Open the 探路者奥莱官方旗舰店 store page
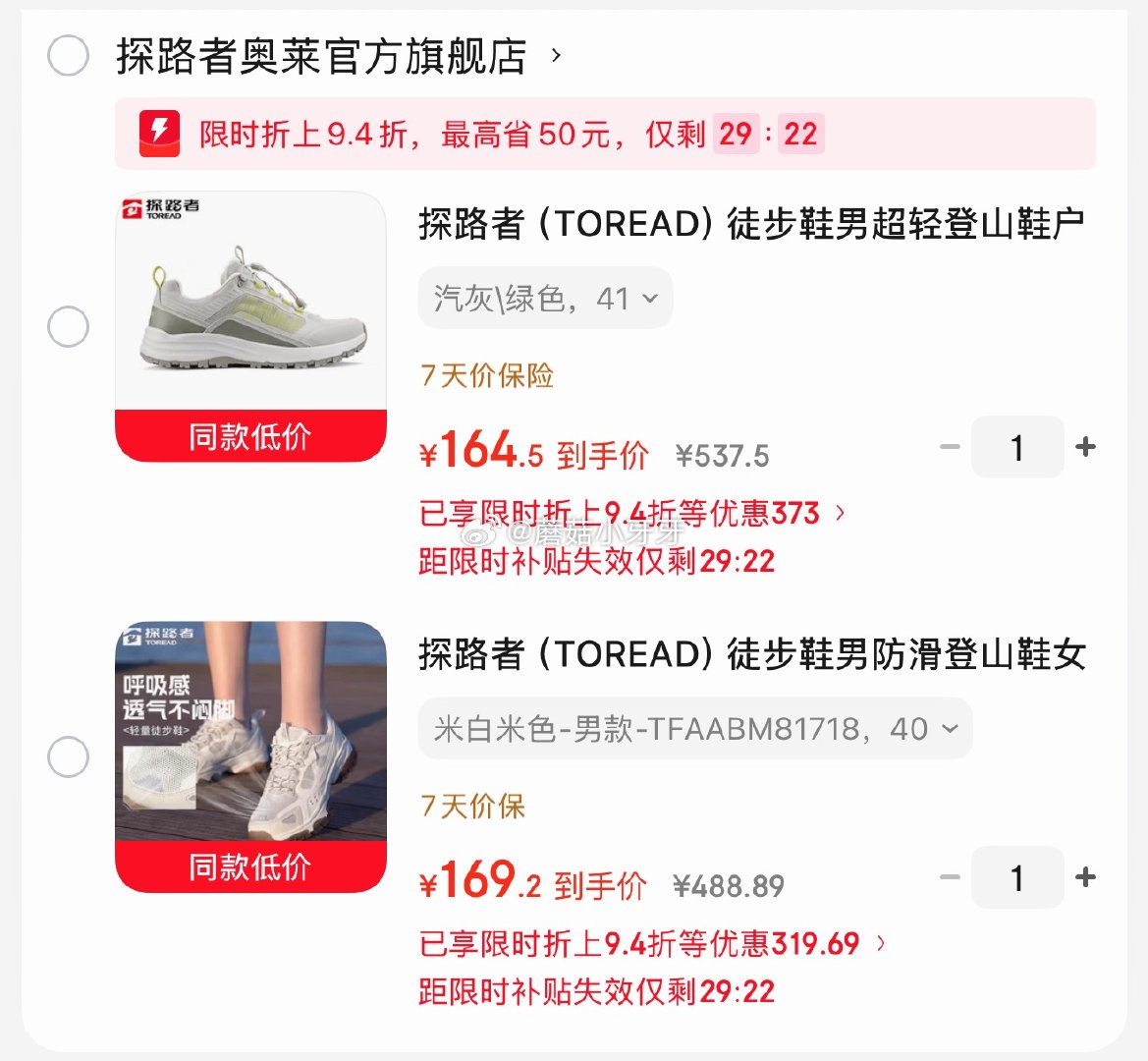 click(334, 56)
